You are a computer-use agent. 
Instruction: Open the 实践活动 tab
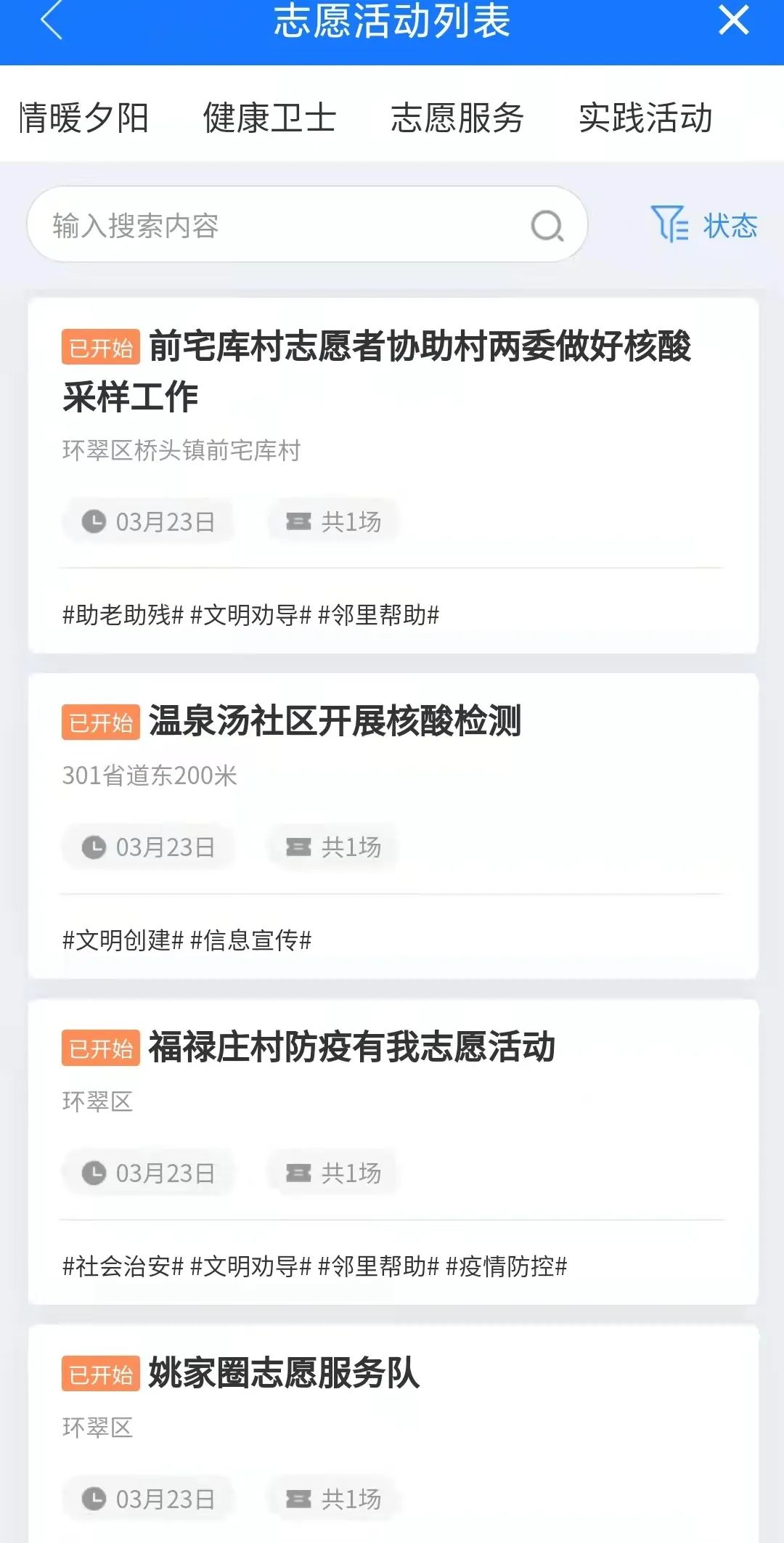coord(645,118)
